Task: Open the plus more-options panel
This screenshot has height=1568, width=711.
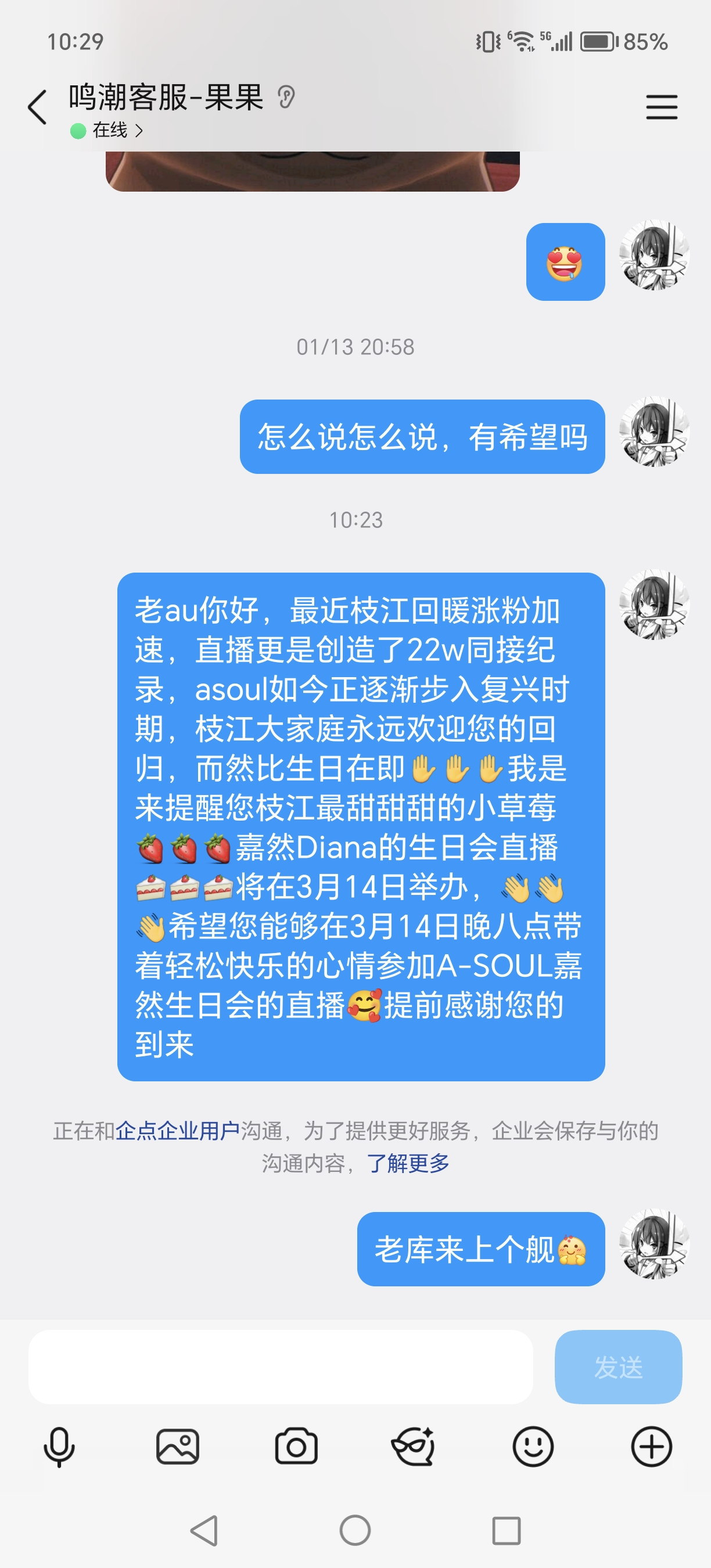Action: [x=651, y=1446]
